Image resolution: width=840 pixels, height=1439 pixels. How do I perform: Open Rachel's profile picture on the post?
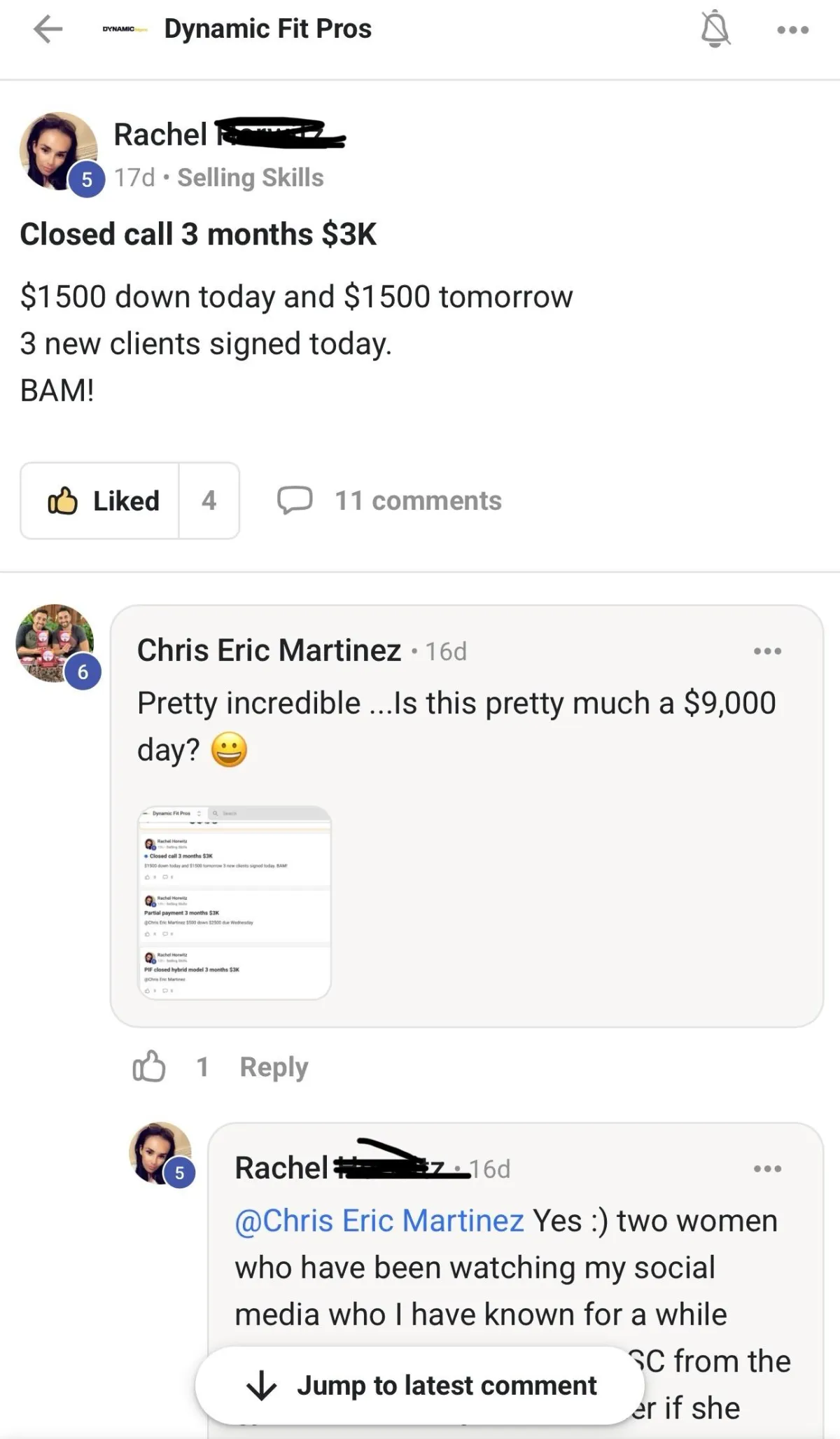[57, 151]
